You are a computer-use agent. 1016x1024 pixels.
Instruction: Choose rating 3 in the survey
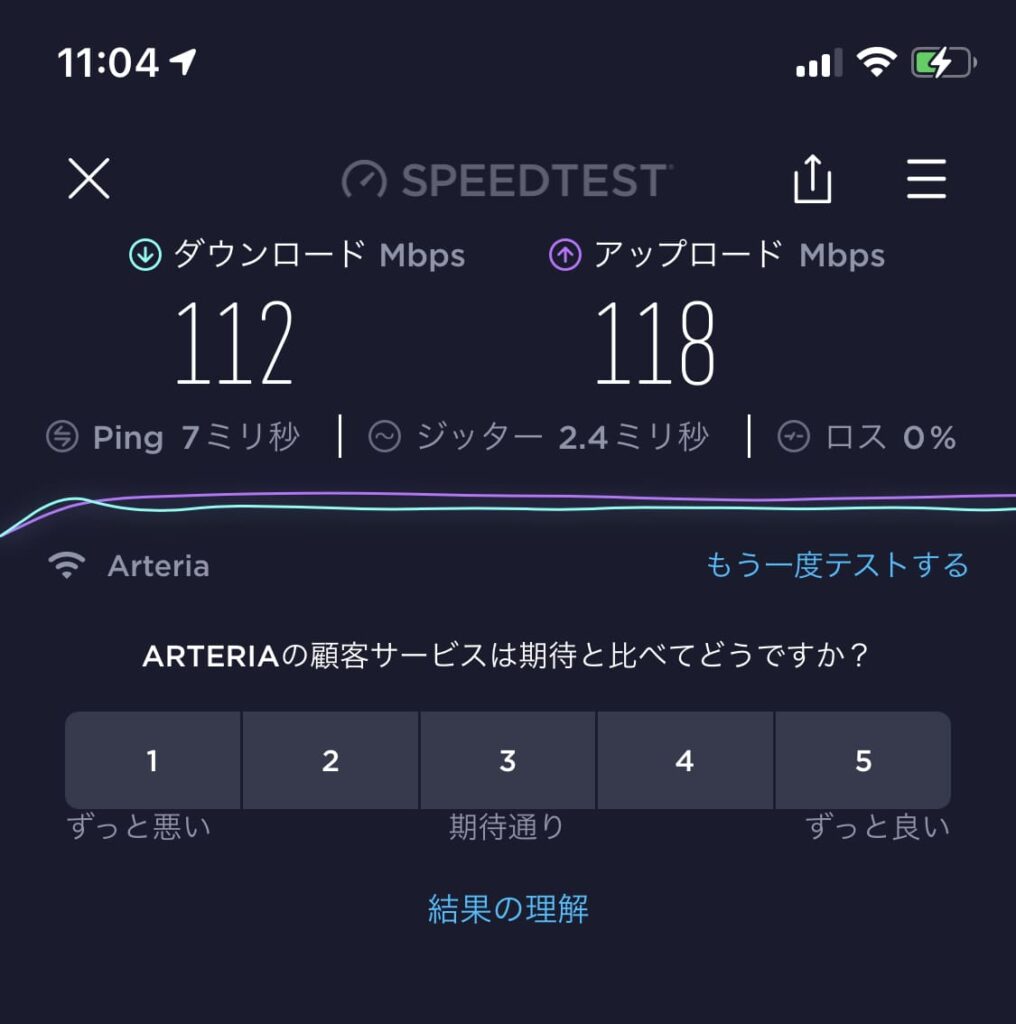tap(507, 761)
